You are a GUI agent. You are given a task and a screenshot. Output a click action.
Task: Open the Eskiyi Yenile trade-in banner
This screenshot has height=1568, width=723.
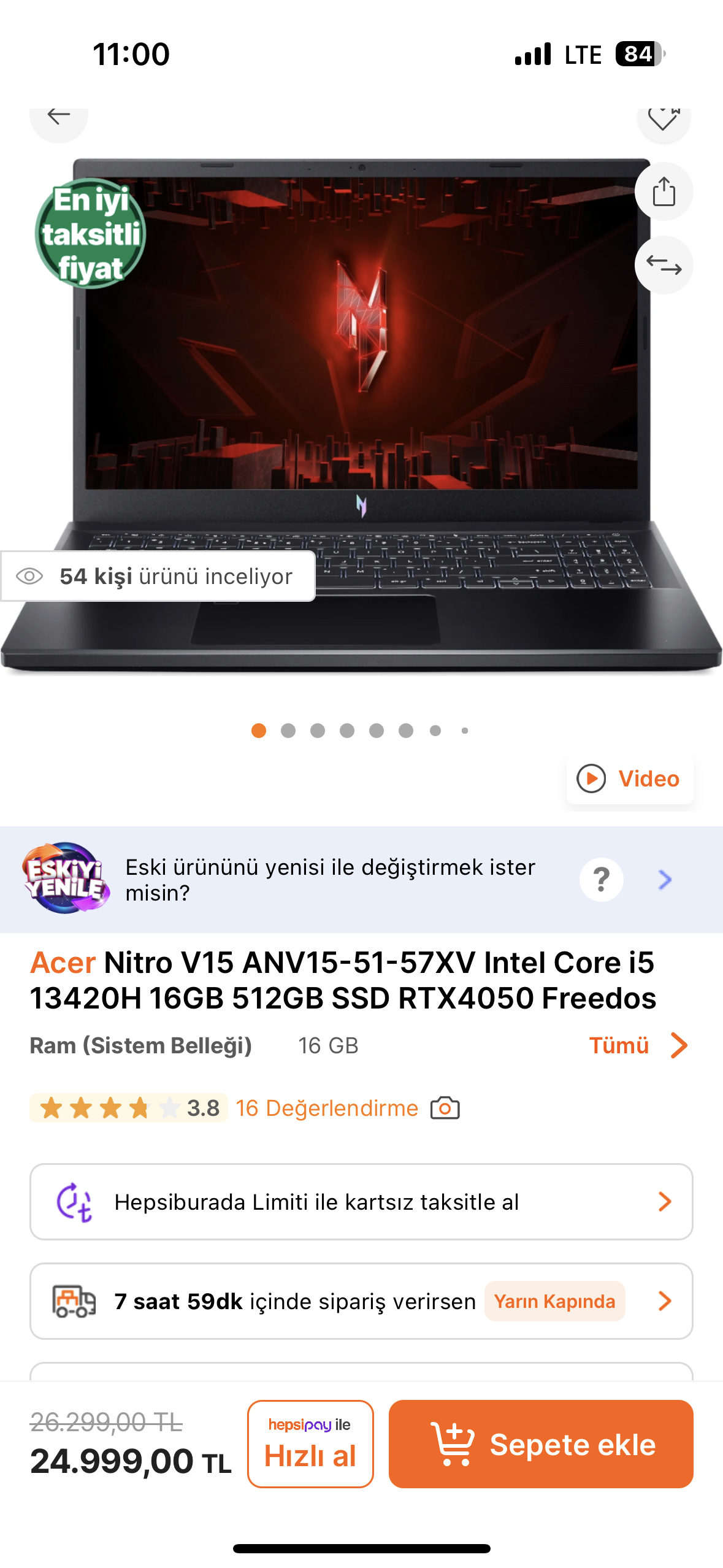(x=331, y=880)
